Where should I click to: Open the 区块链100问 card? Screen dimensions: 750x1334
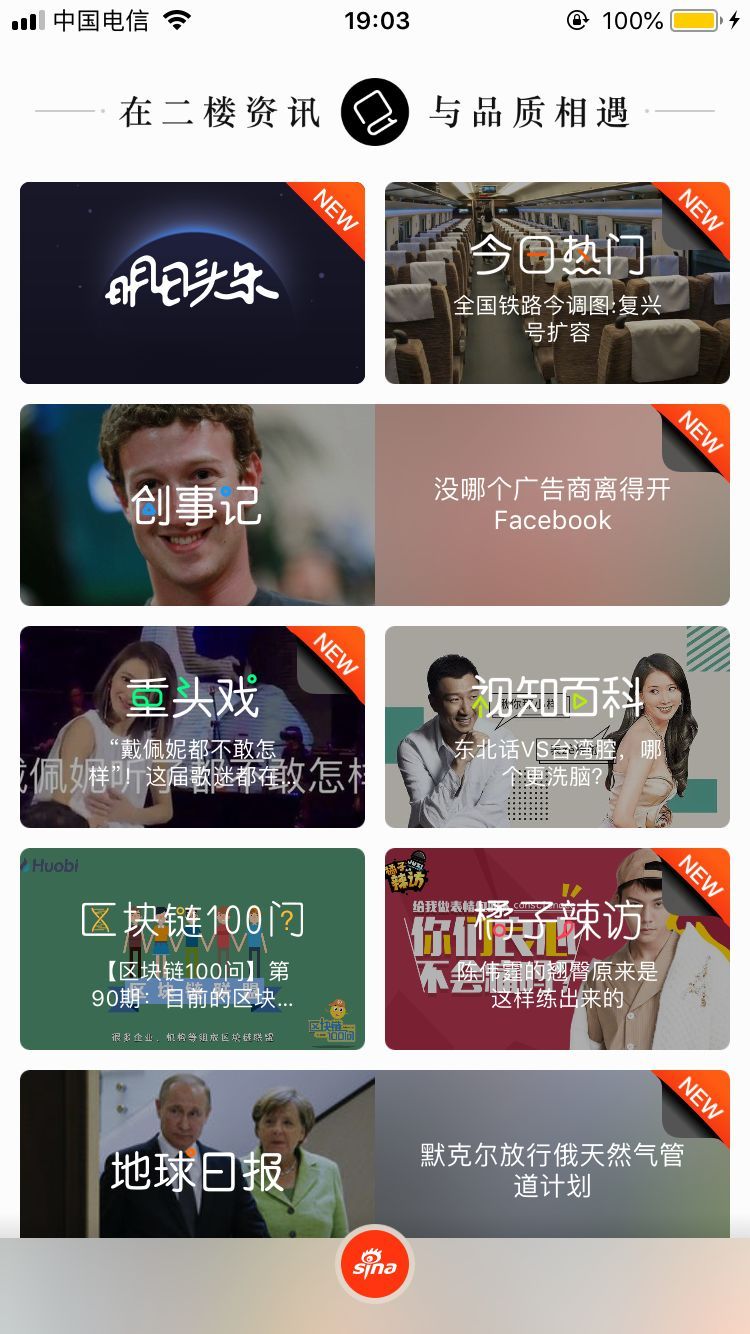pos(192,949)
